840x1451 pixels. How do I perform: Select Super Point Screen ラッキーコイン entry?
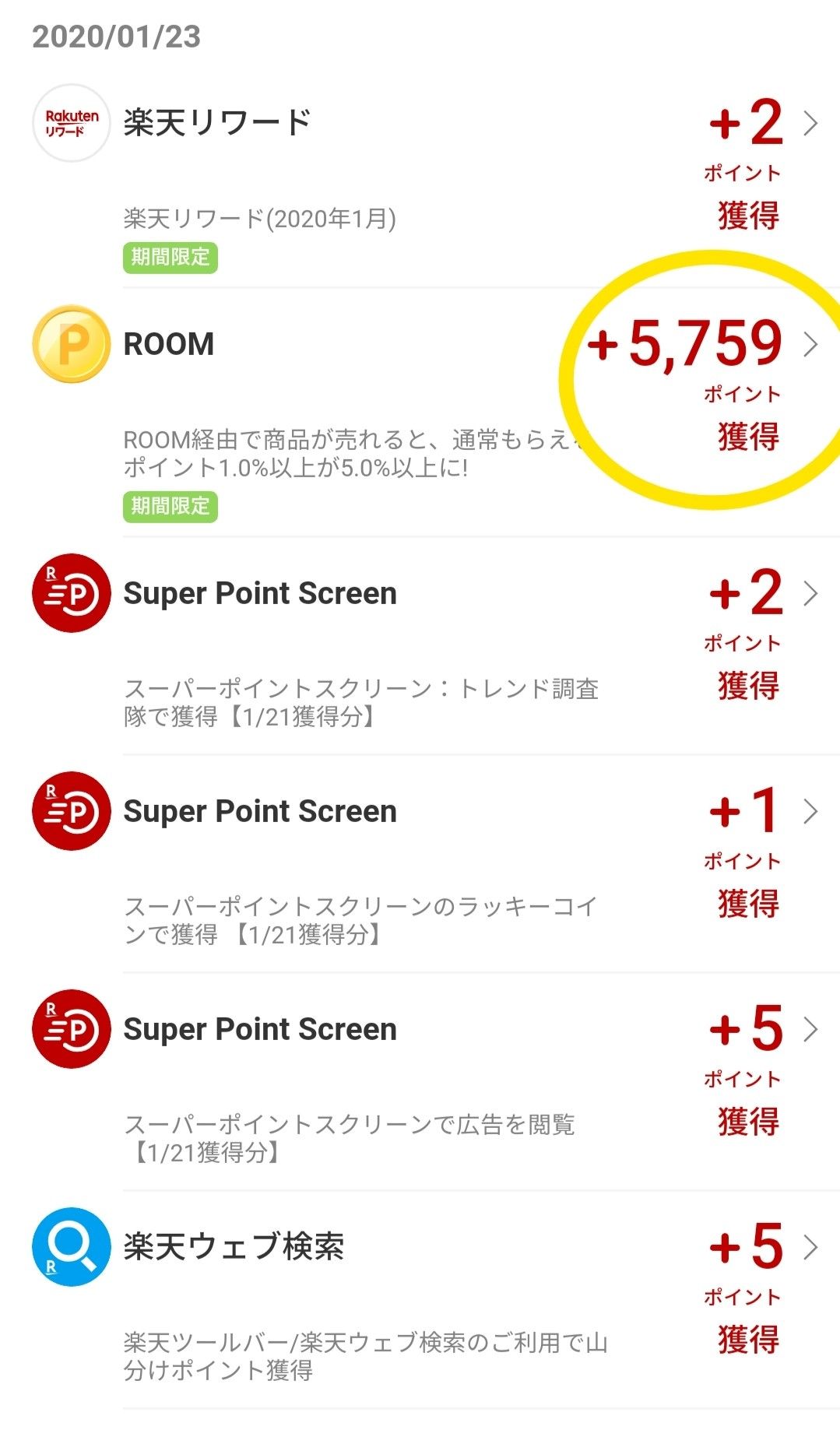tap(810, 811)
